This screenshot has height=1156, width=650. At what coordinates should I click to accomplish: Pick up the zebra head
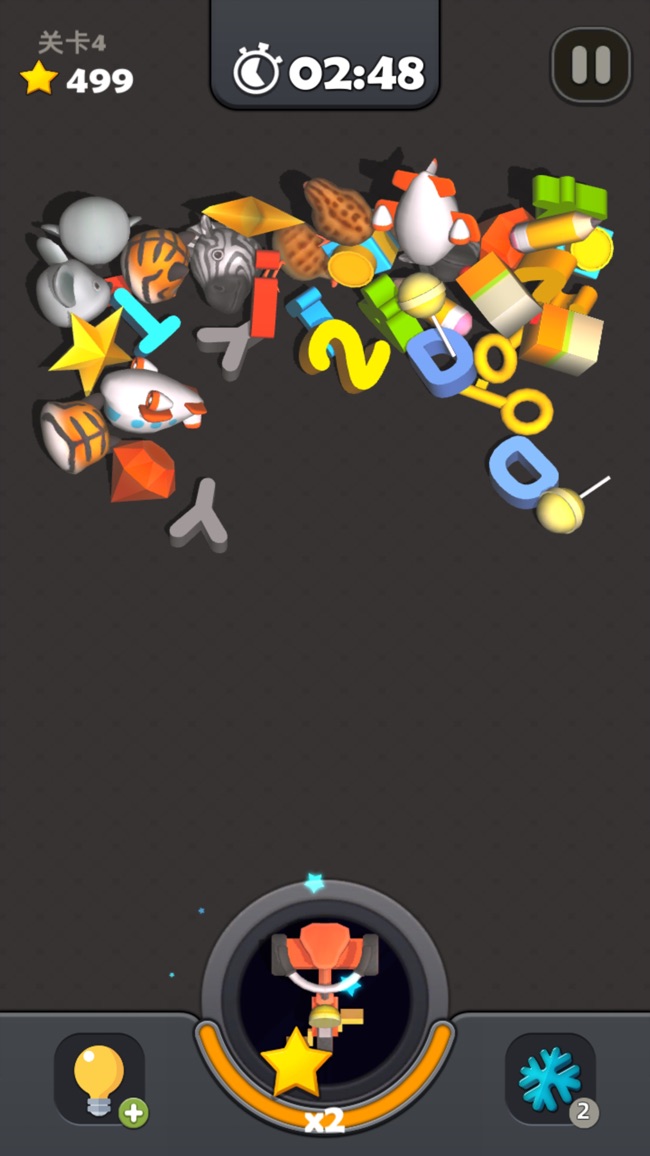coord(221,262)
